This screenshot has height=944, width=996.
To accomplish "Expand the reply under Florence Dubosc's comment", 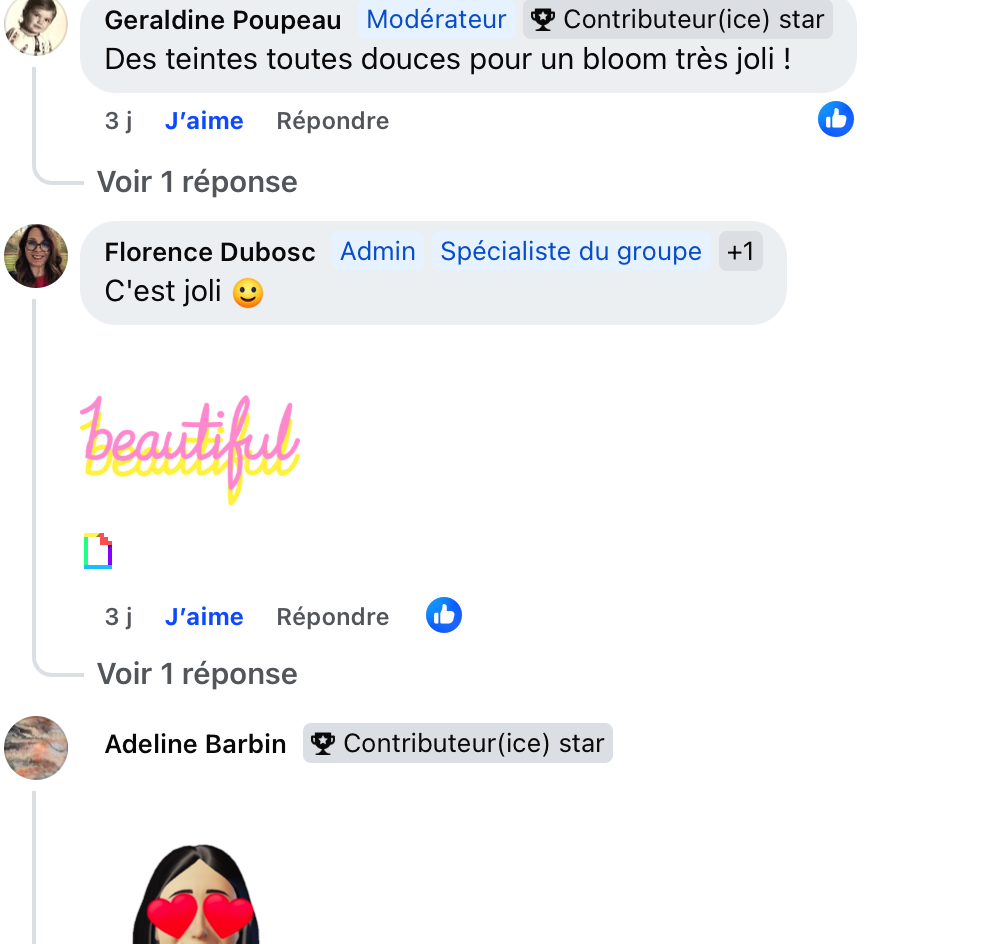I will click(x=197, y=674).
